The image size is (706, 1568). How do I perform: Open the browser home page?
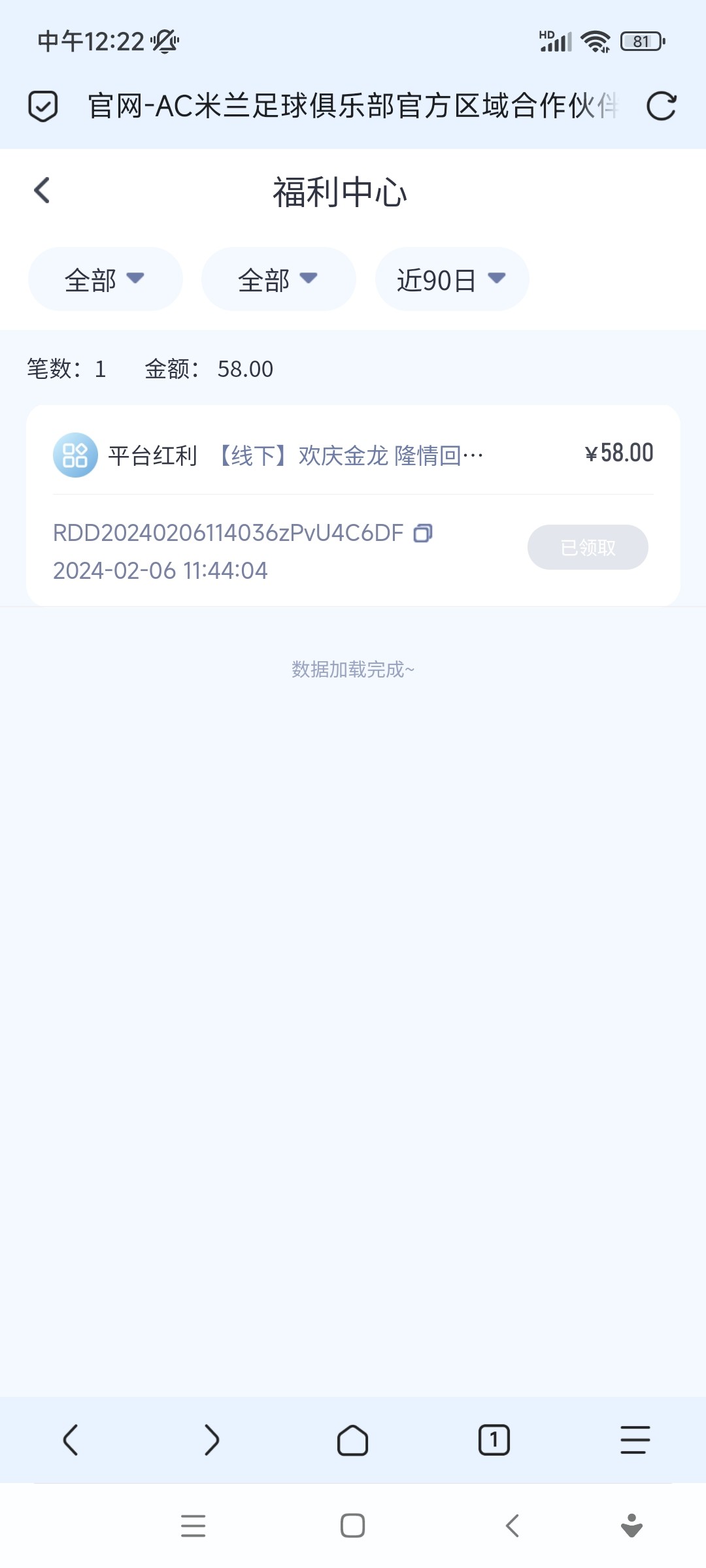[353, 1440]
